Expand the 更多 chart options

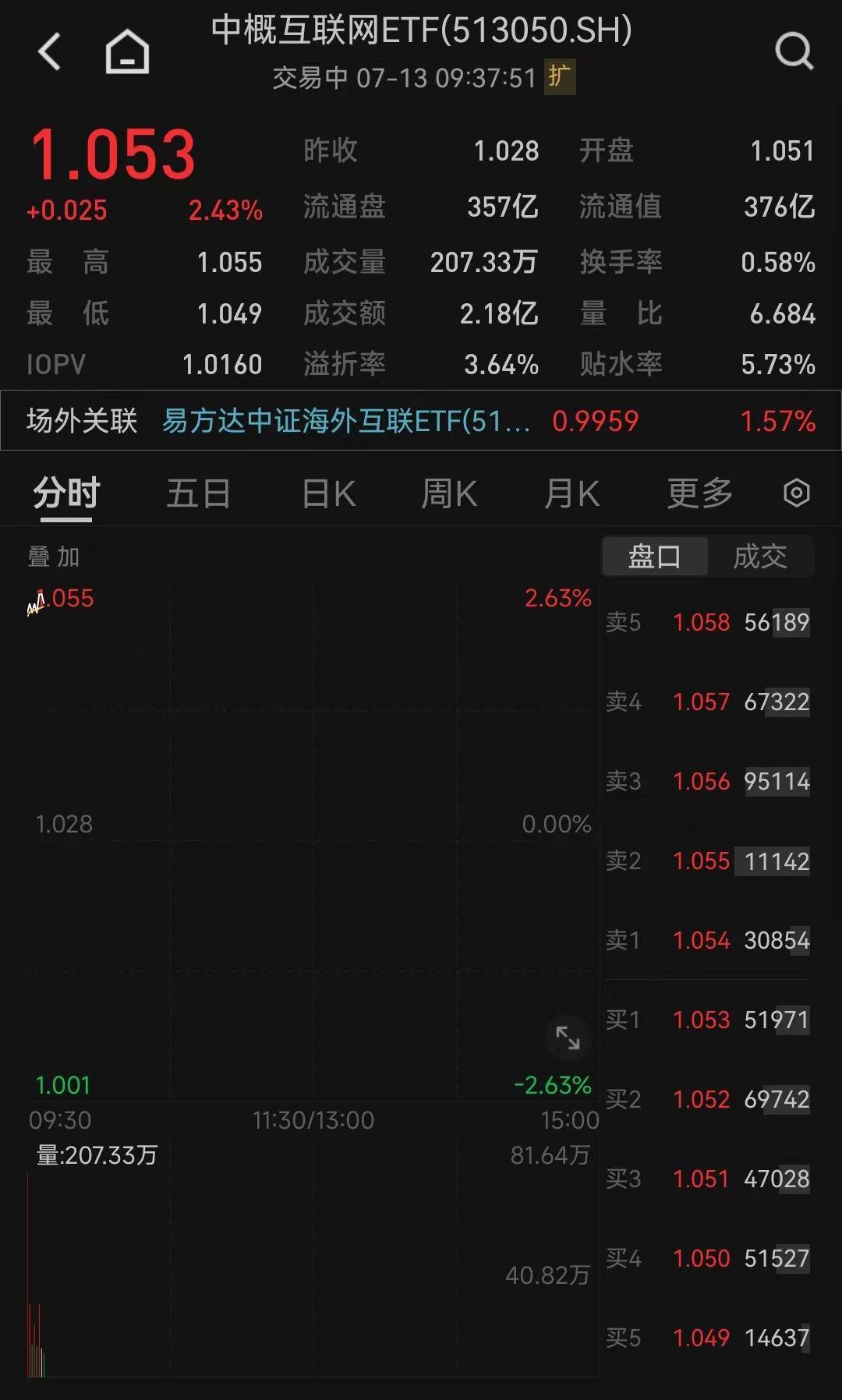(699, 493)
